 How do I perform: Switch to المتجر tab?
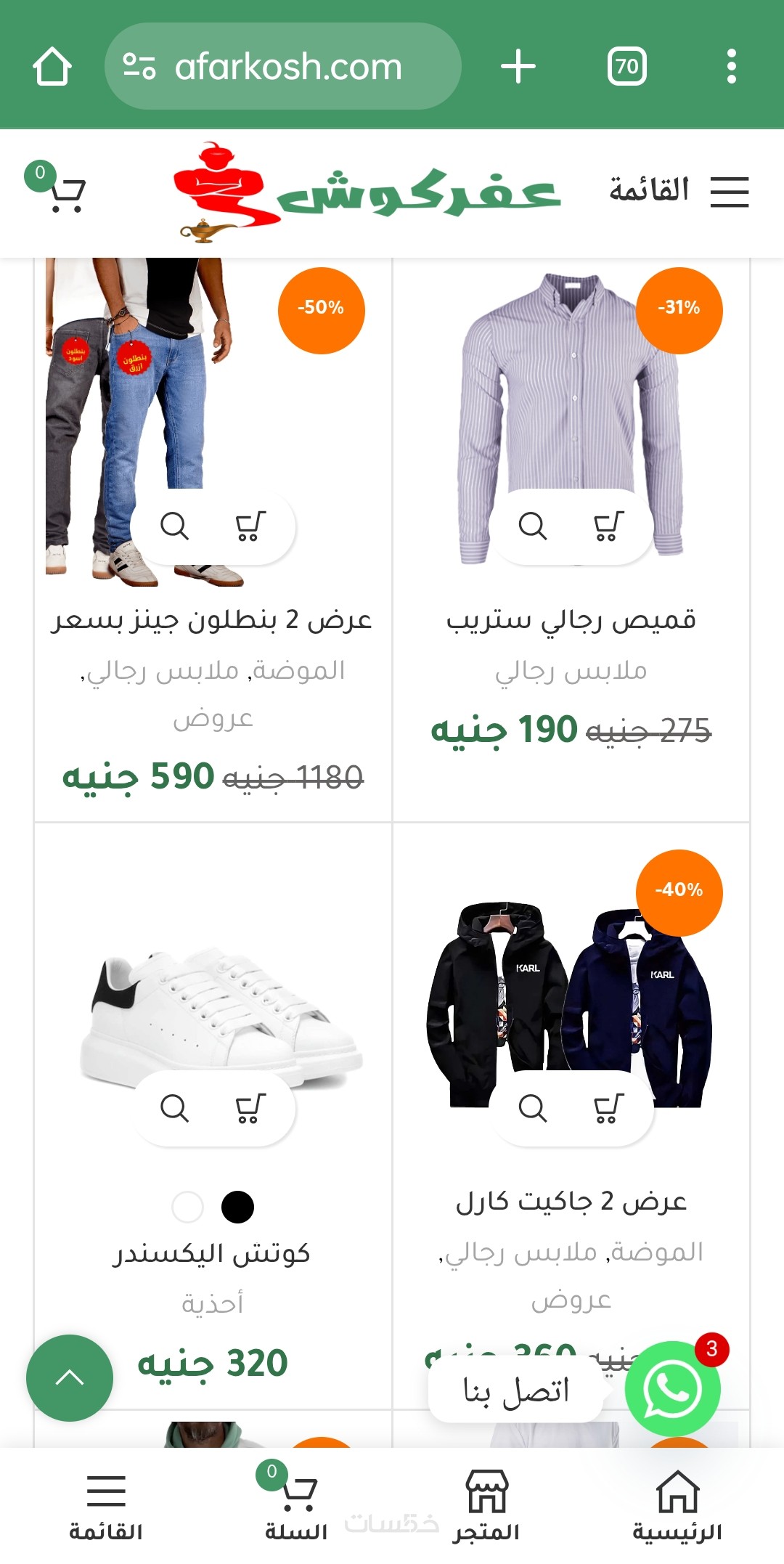(486, 1504)
